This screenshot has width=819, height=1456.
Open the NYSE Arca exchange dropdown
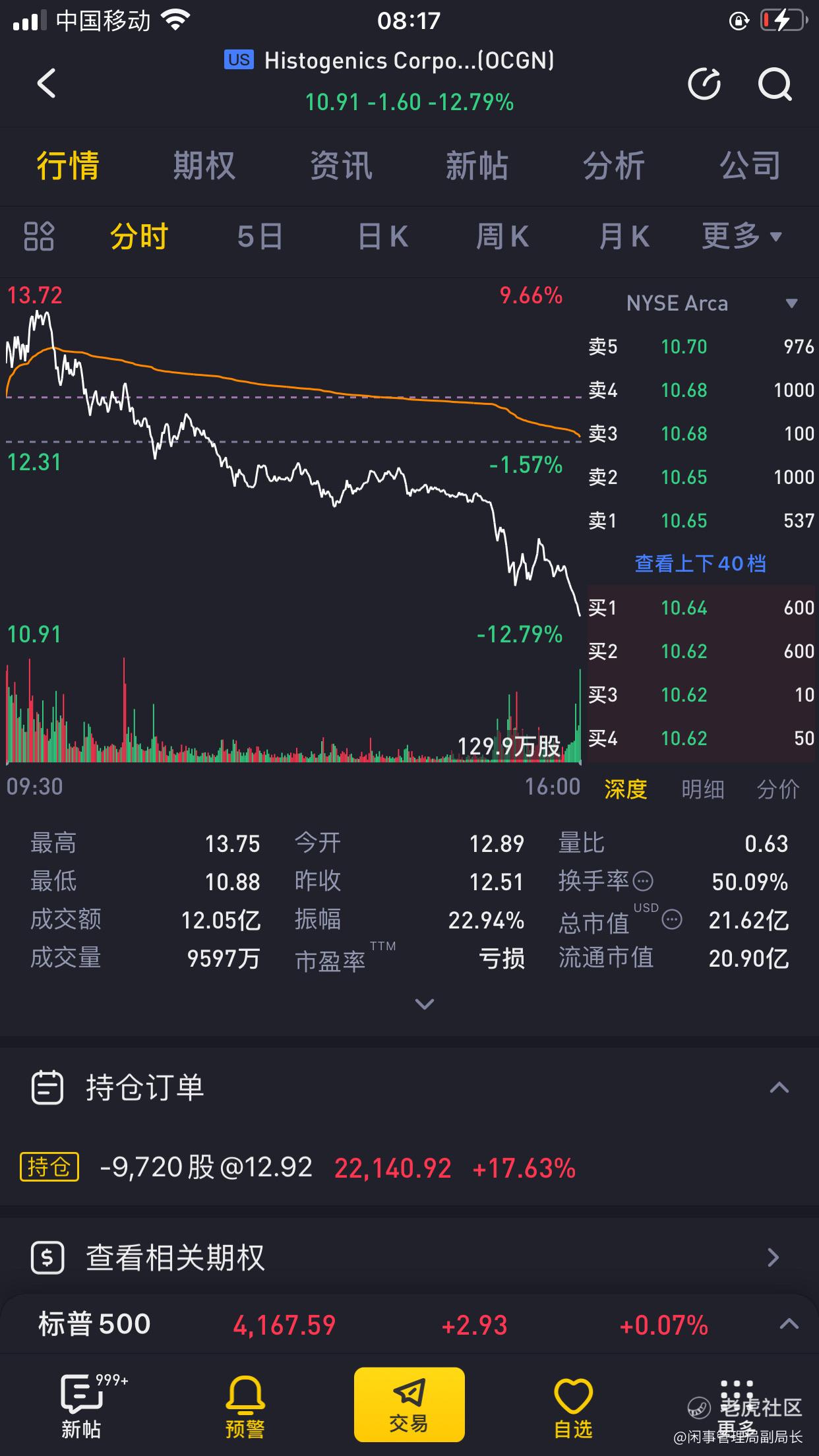(x=712, y=303)
